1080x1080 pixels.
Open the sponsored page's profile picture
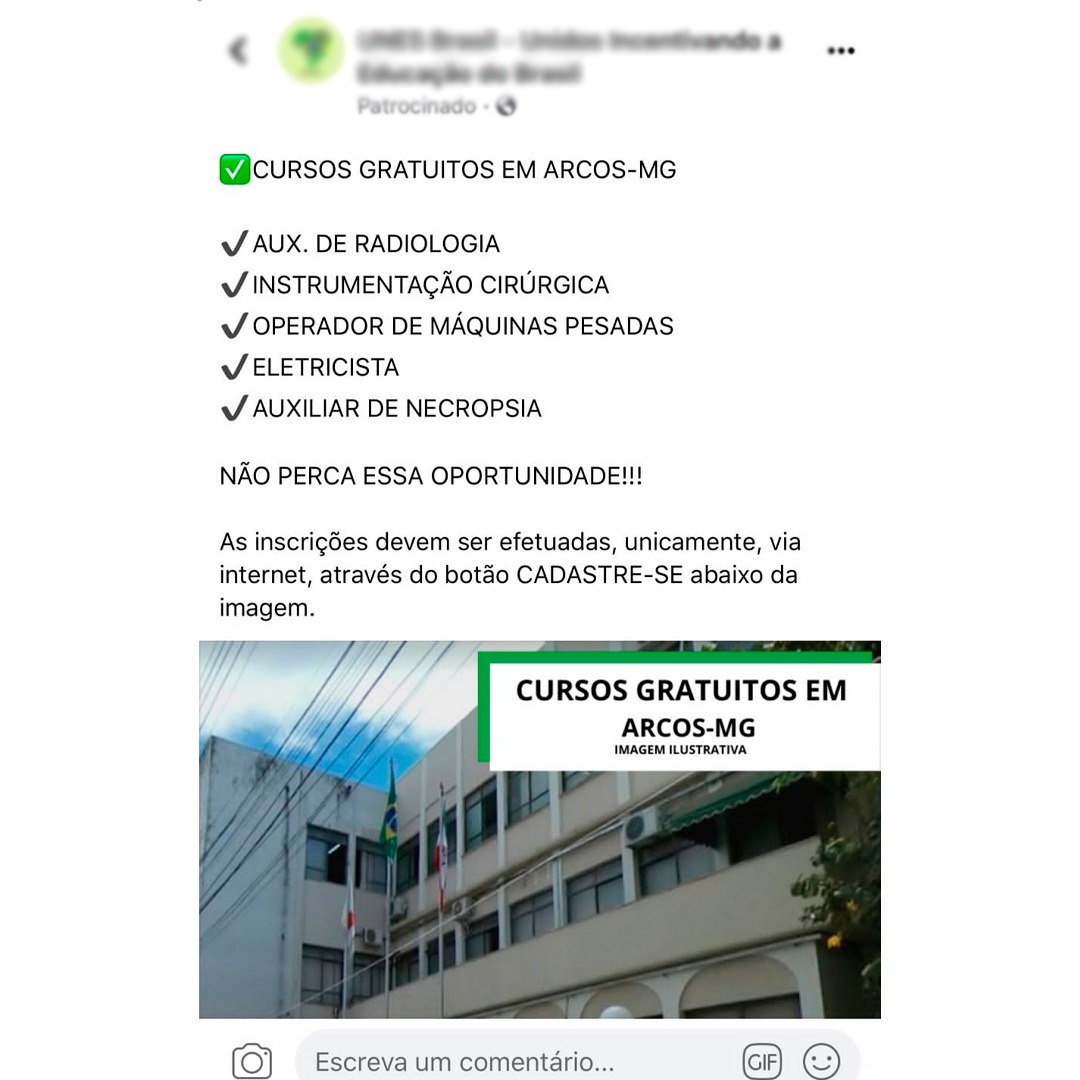(311, 50)
